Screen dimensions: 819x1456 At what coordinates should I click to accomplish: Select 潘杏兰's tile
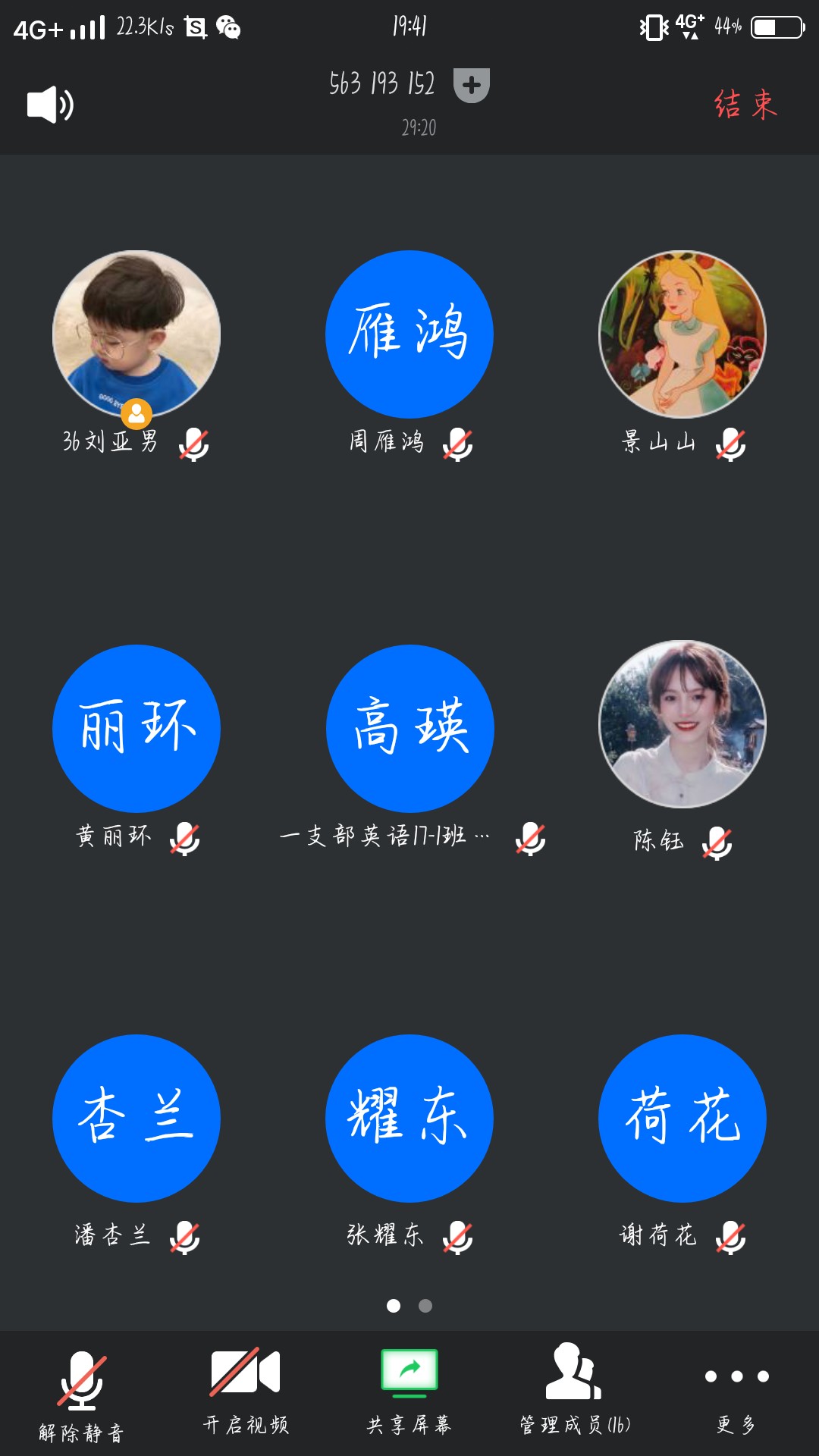[x=136, y=1119]
